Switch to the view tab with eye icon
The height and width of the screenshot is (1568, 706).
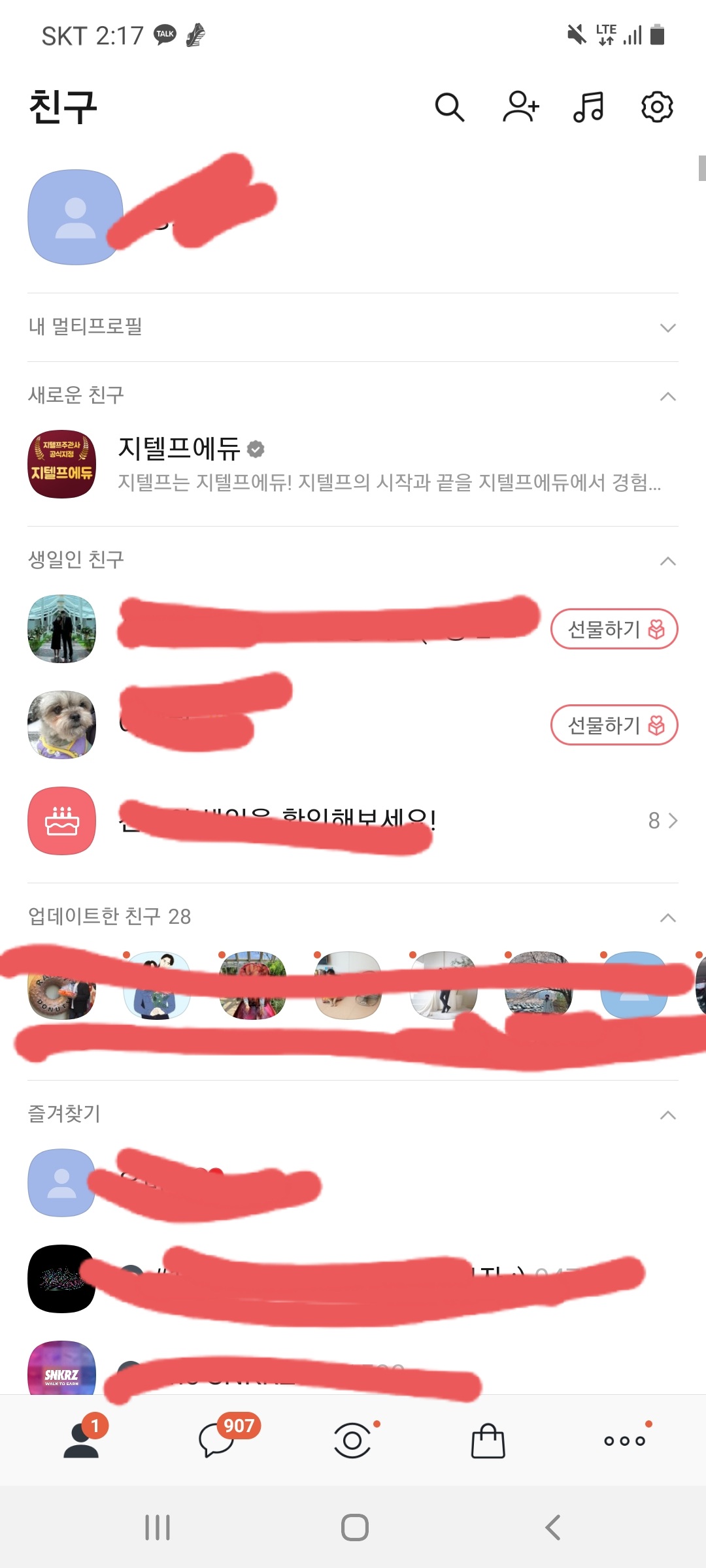click(x=353, y=1440)
